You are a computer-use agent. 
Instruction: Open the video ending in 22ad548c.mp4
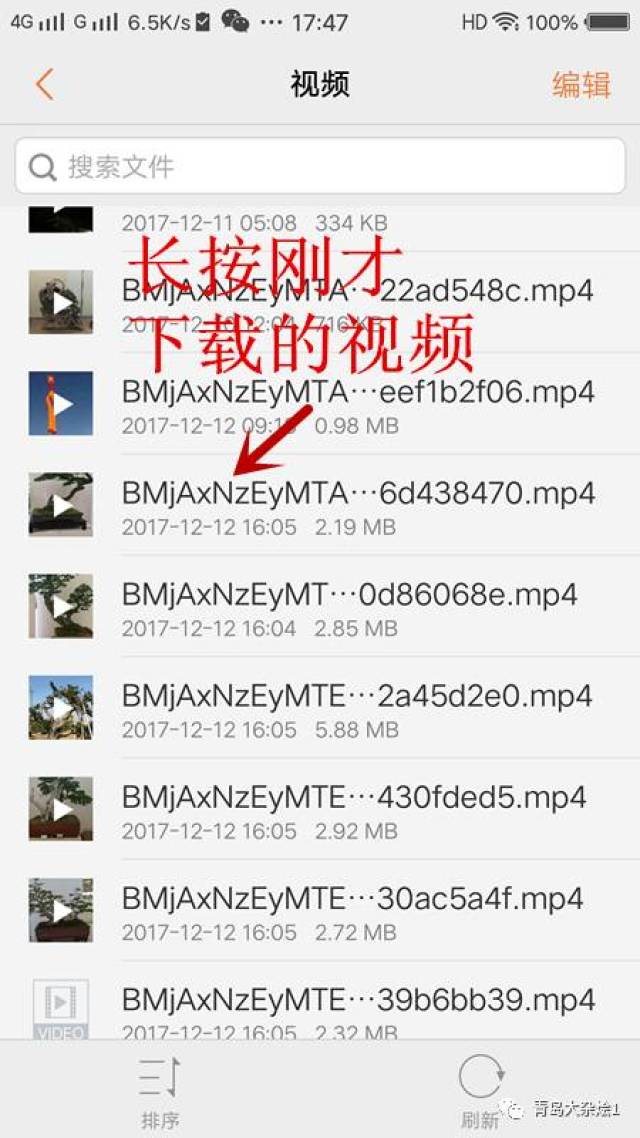[x=357, y=291]
